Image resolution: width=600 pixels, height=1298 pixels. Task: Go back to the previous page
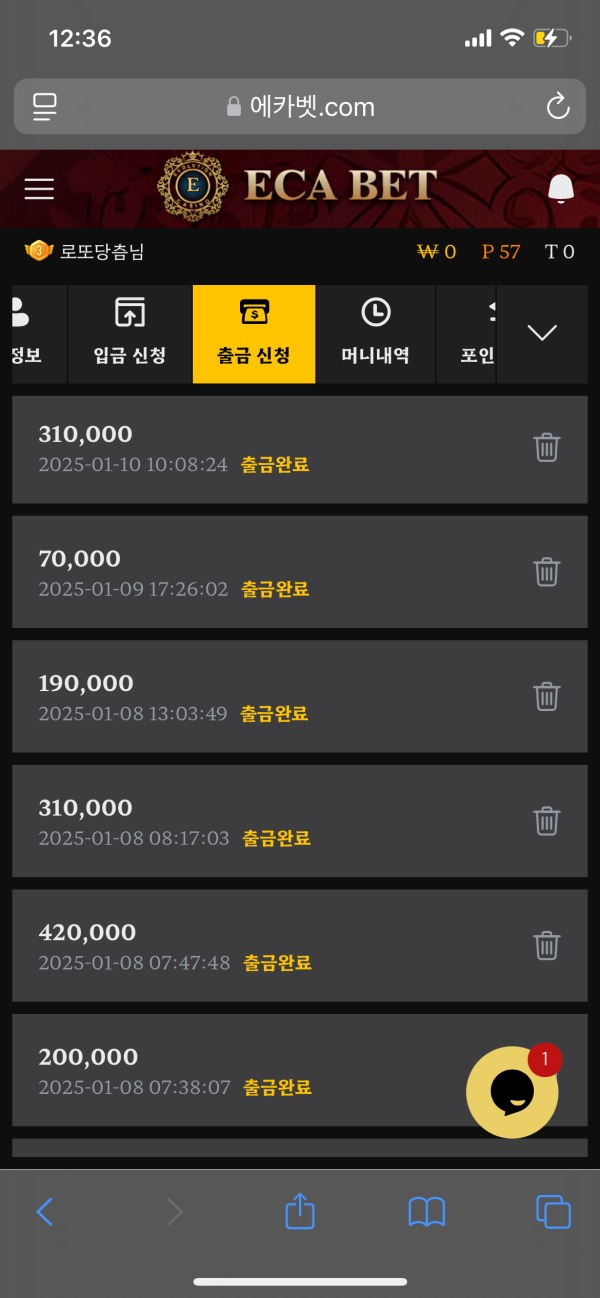click(x=44, y=1212)
